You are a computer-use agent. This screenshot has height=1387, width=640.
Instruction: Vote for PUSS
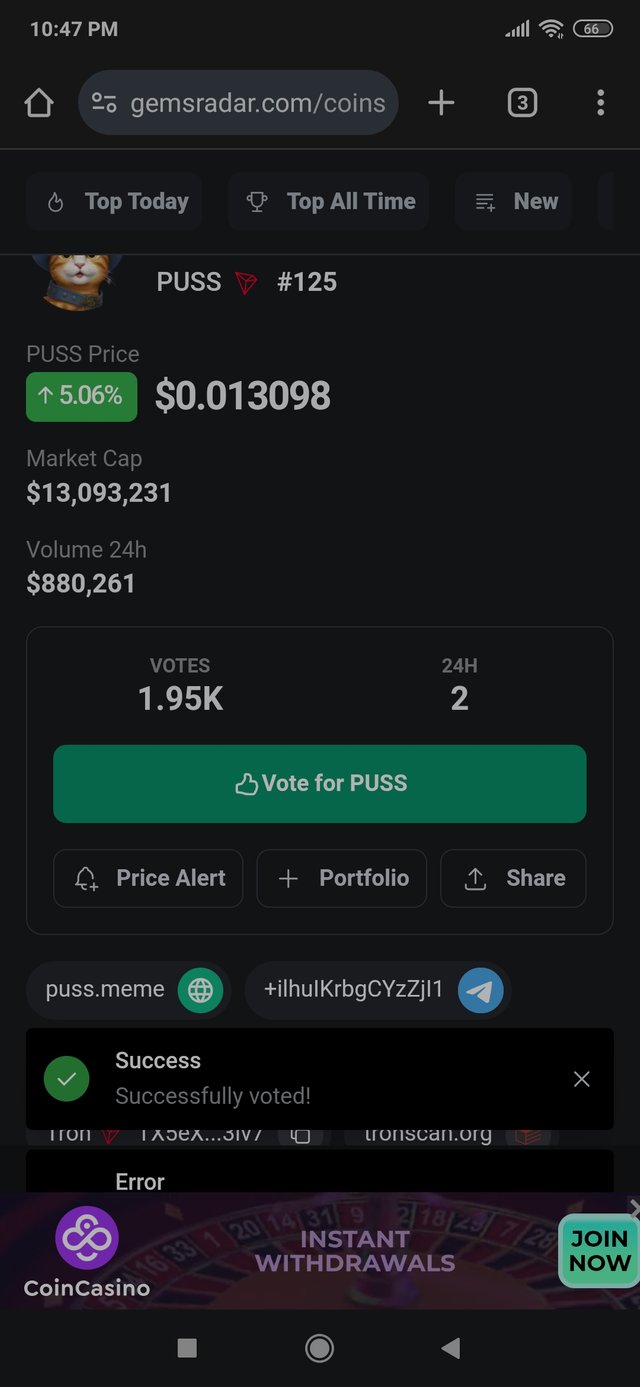pyautogui.click(x=319, y=784)
